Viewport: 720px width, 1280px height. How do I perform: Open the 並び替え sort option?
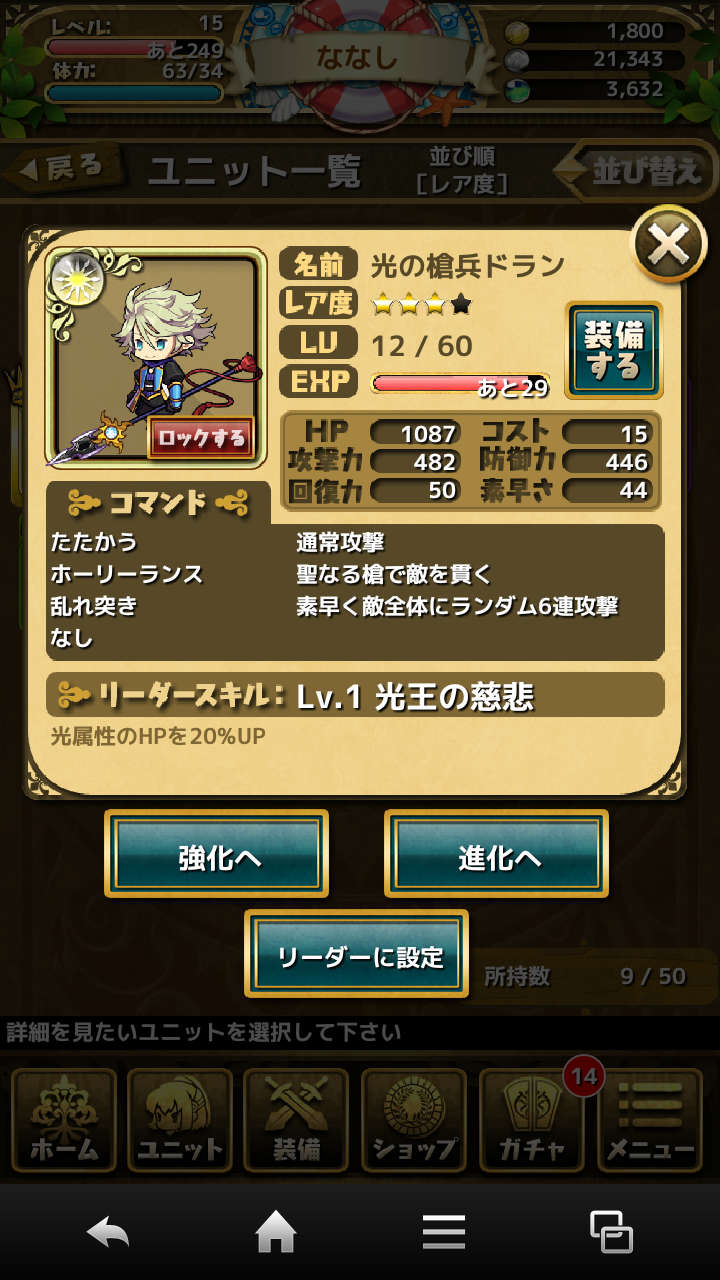click(640, 171)
